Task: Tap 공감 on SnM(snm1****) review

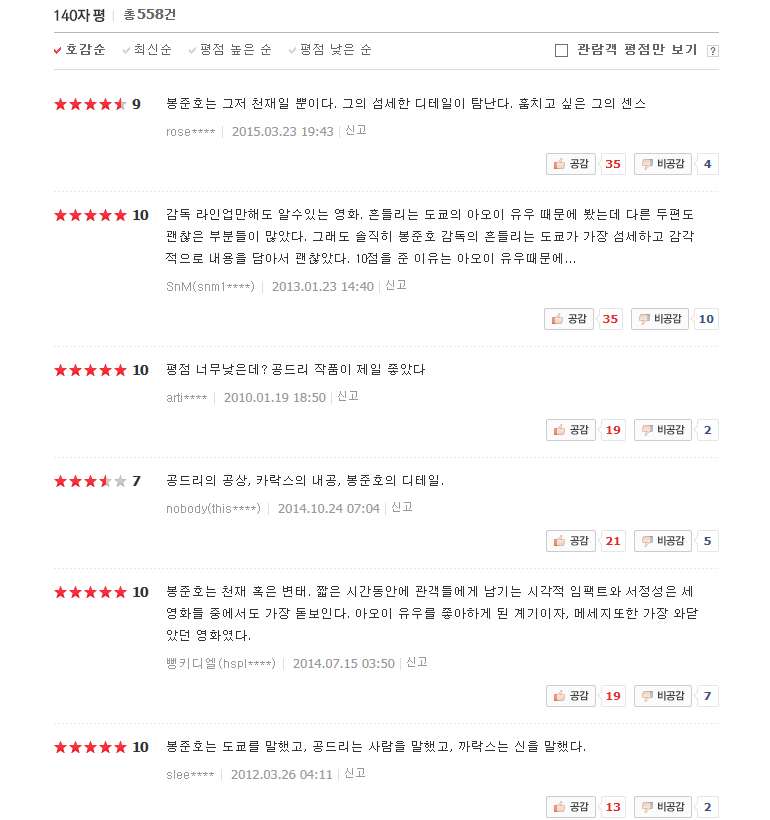Action: (569, 319)
